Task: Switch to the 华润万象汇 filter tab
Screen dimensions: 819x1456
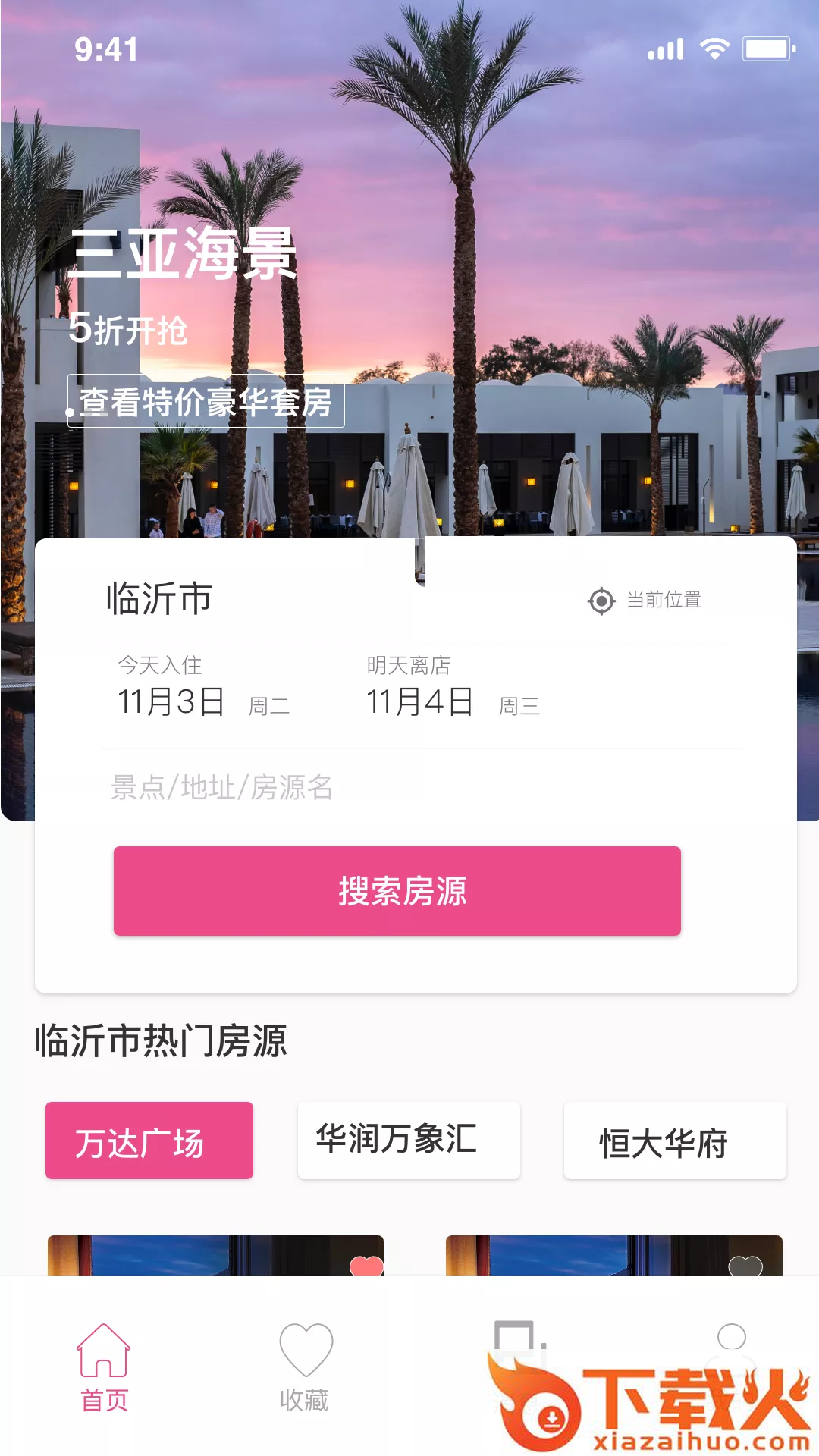Action: [x=408, y=1140]
